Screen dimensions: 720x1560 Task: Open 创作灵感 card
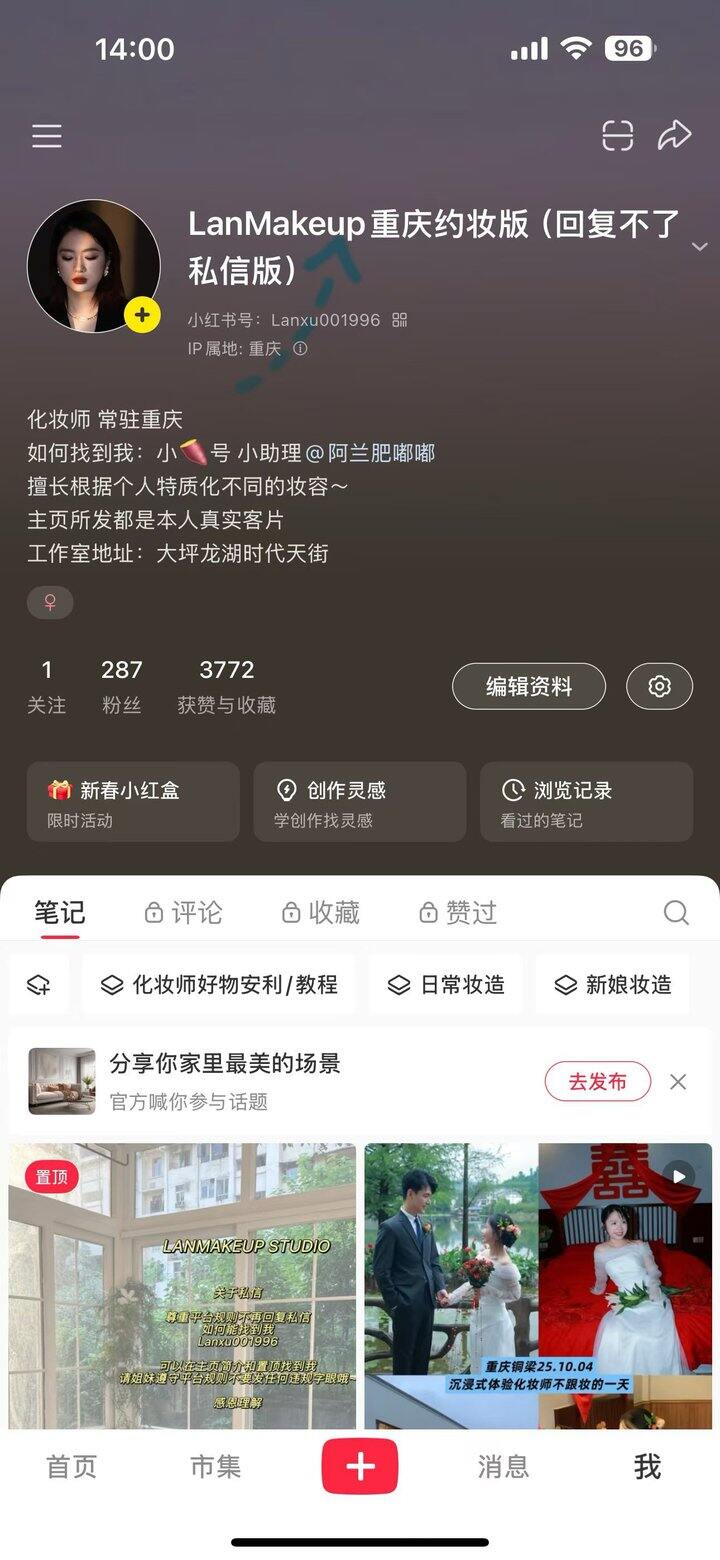[360, 802]
